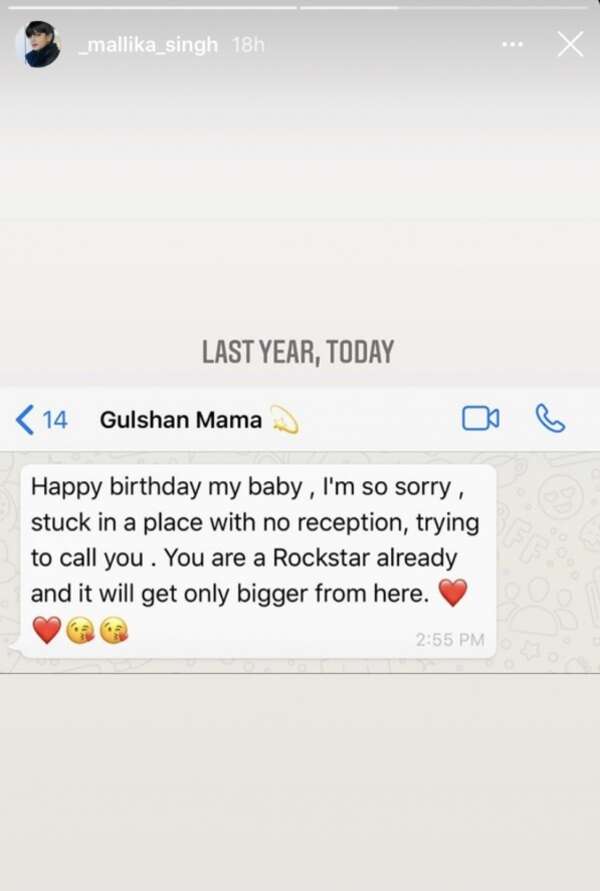The image size is (600, 891).
Task: Tap the _mallika_singh username
Action: 147,45
